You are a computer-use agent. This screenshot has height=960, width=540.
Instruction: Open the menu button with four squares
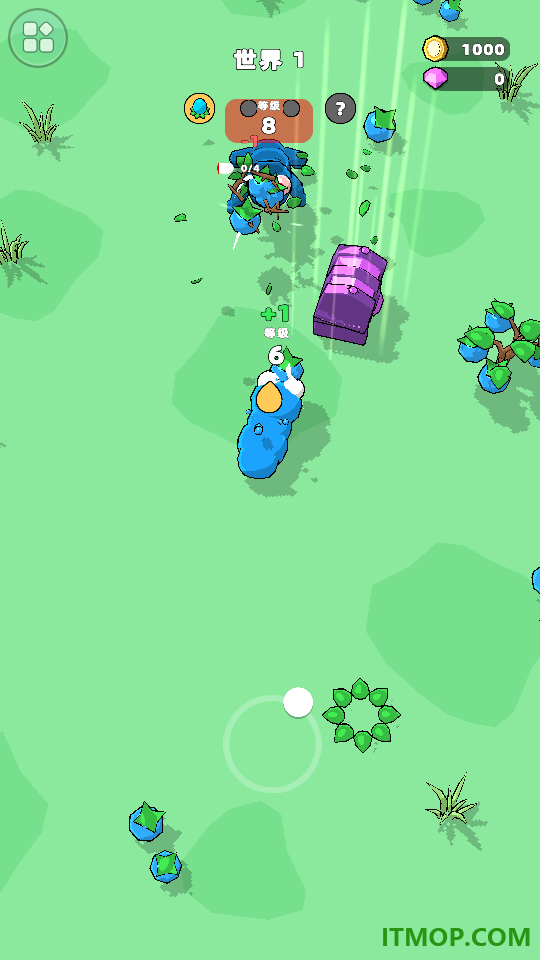point(38,37)
